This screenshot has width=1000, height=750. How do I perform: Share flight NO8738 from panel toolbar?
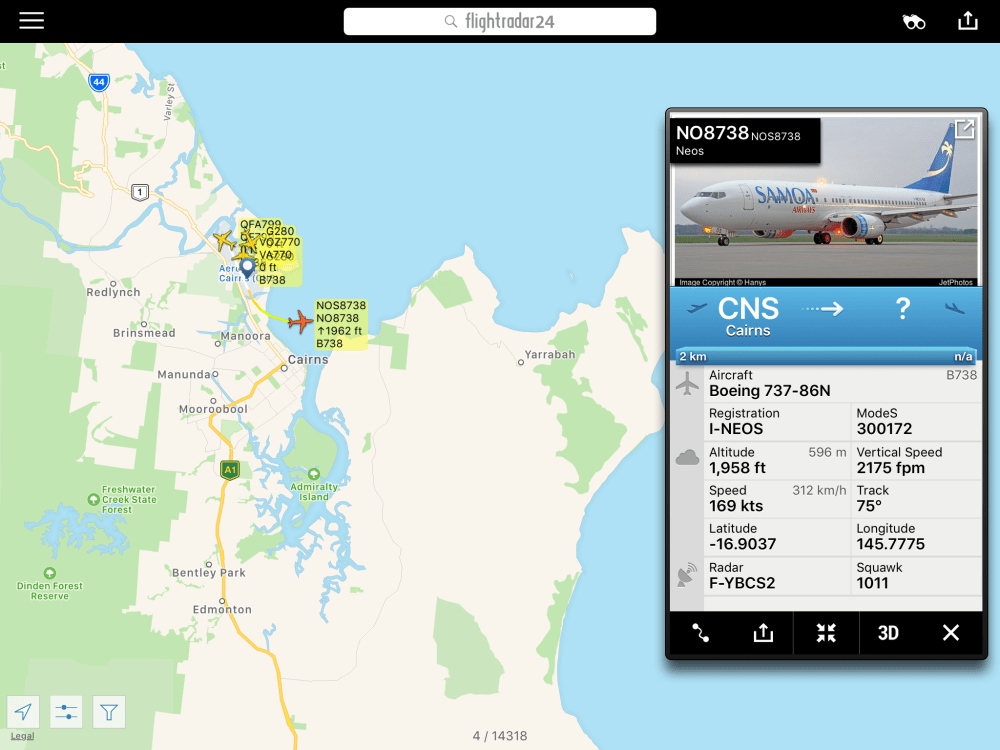[763, 633]
